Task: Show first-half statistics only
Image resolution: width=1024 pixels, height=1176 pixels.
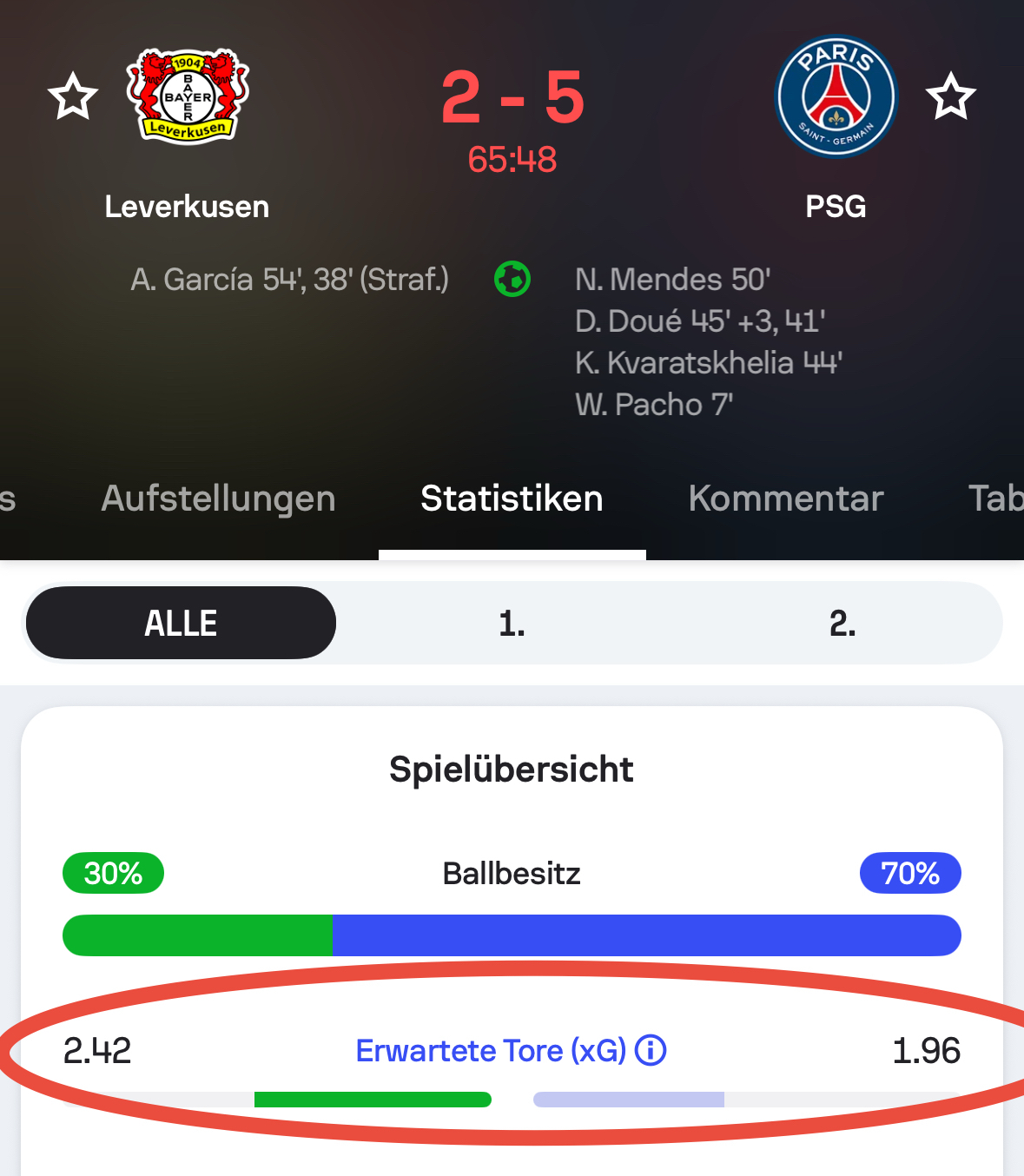Action: (512, 623)
